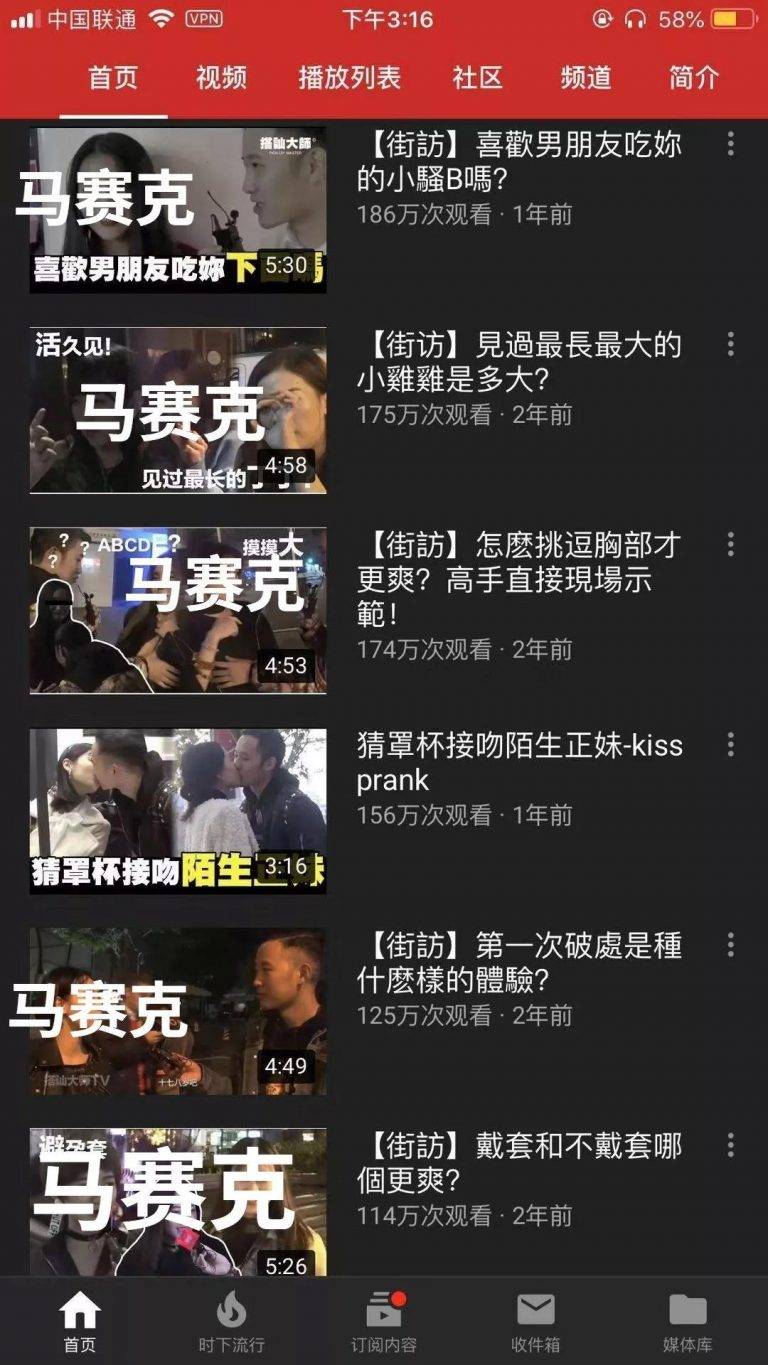Open the 收件箱 inbox tab

tap(535, 1321)
